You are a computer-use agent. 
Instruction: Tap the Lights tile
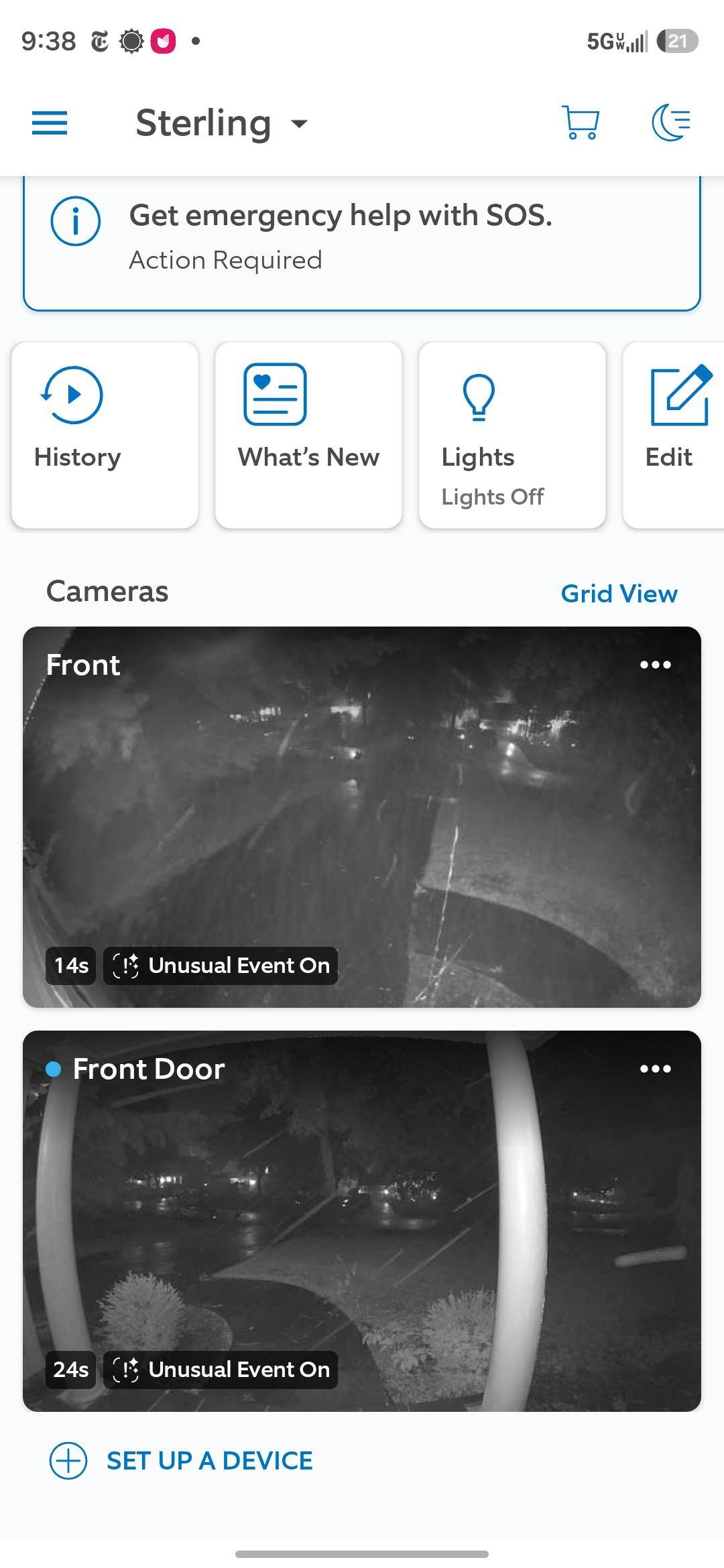(512, 435)
